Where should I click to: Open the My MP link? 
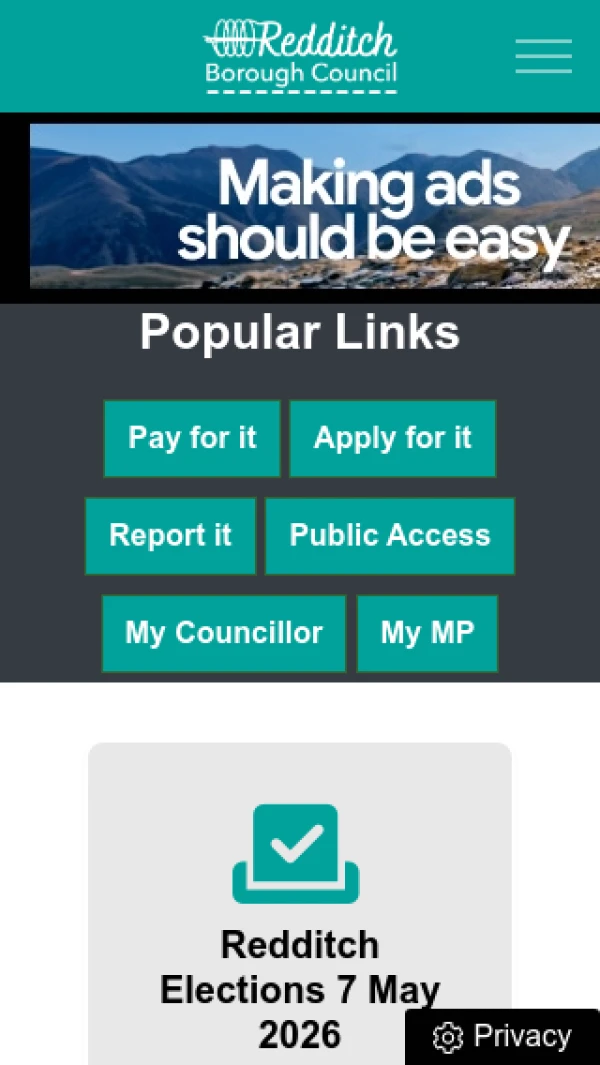[427, 634]
